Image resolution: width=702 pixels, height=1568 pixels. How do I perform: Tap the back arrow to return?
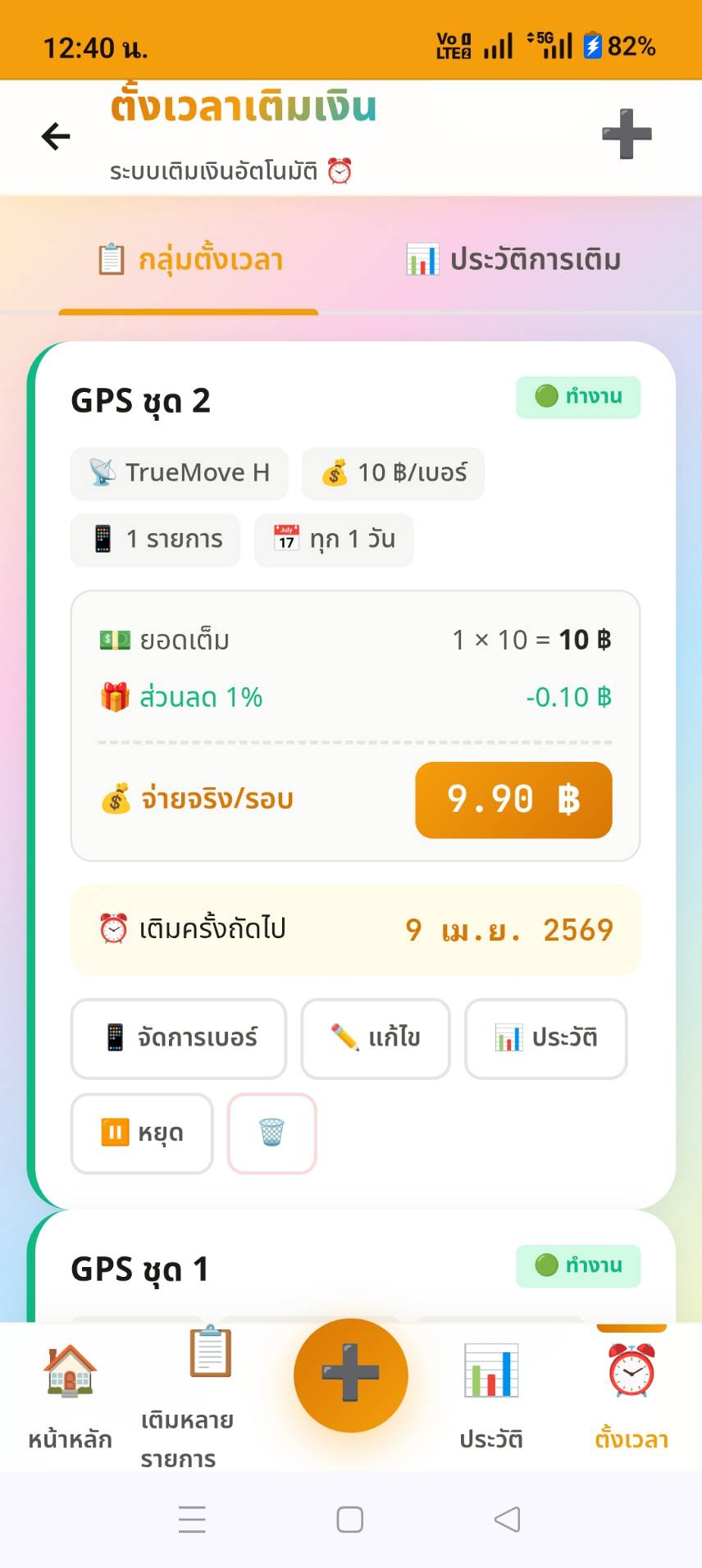tap(53, 136)
